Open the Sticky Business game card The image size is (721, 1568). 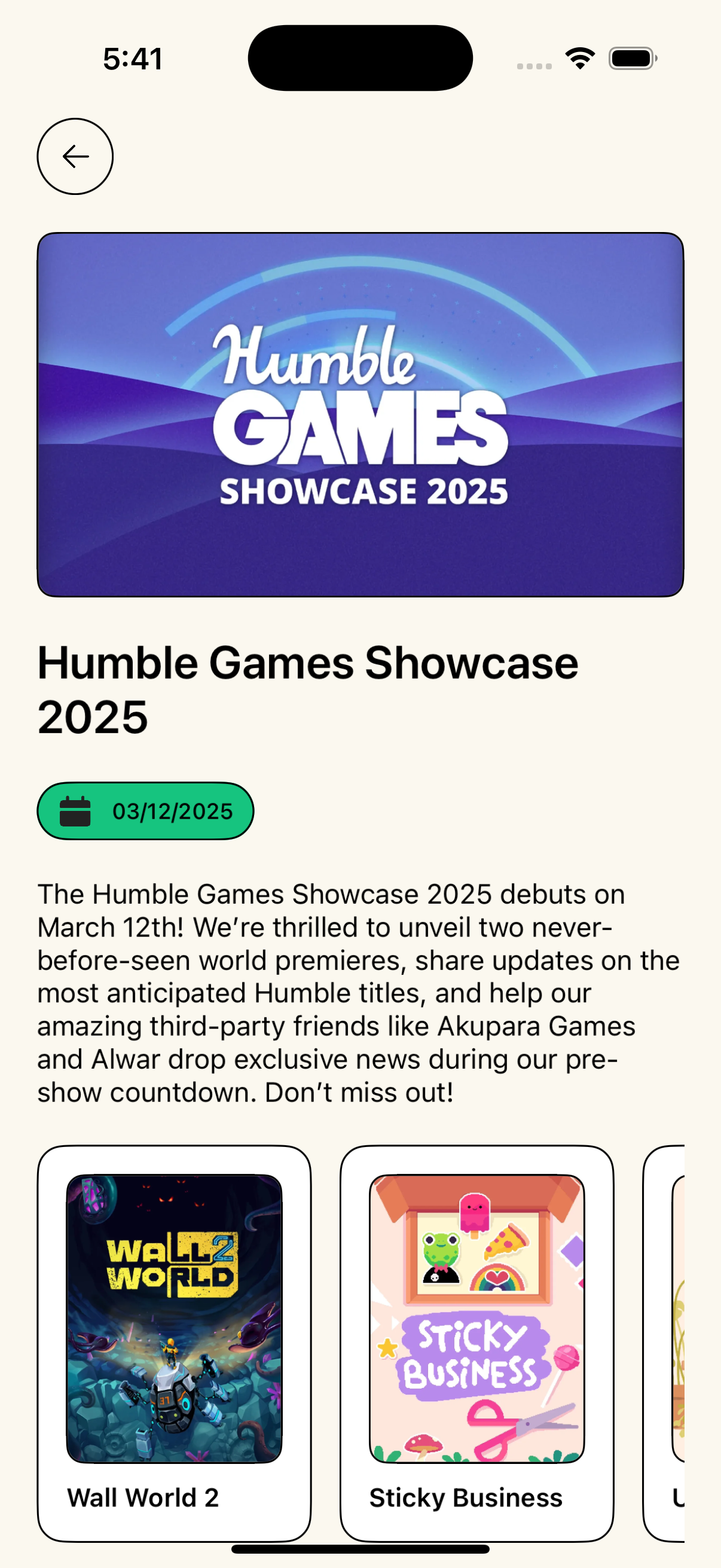coord(477,1343)
